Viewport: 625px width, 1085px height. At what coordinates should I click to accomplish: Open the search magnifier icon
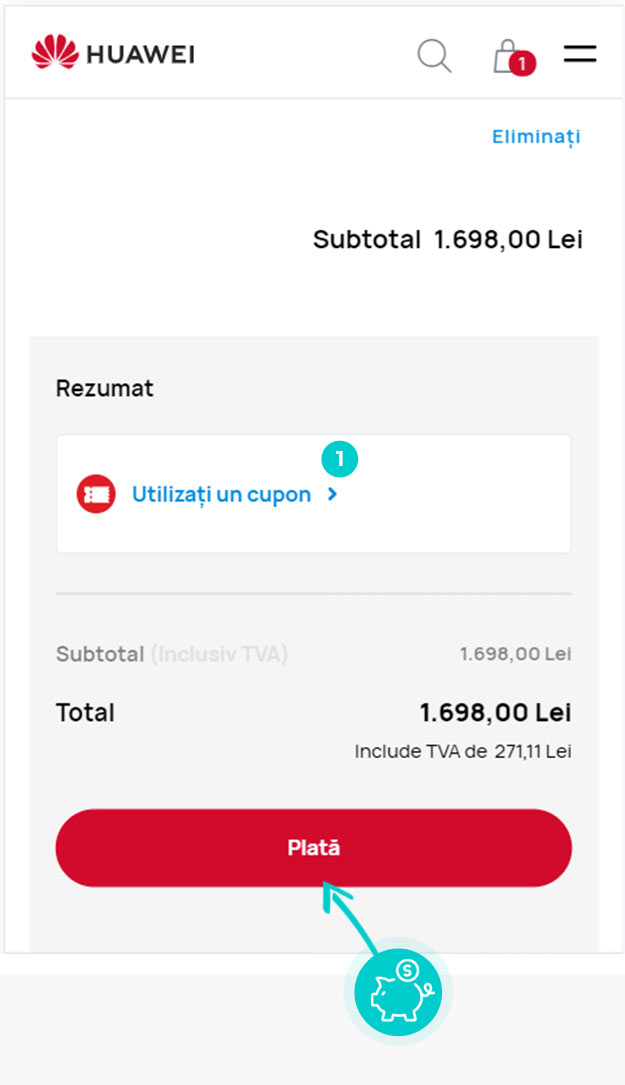click(x=434, y=55)
